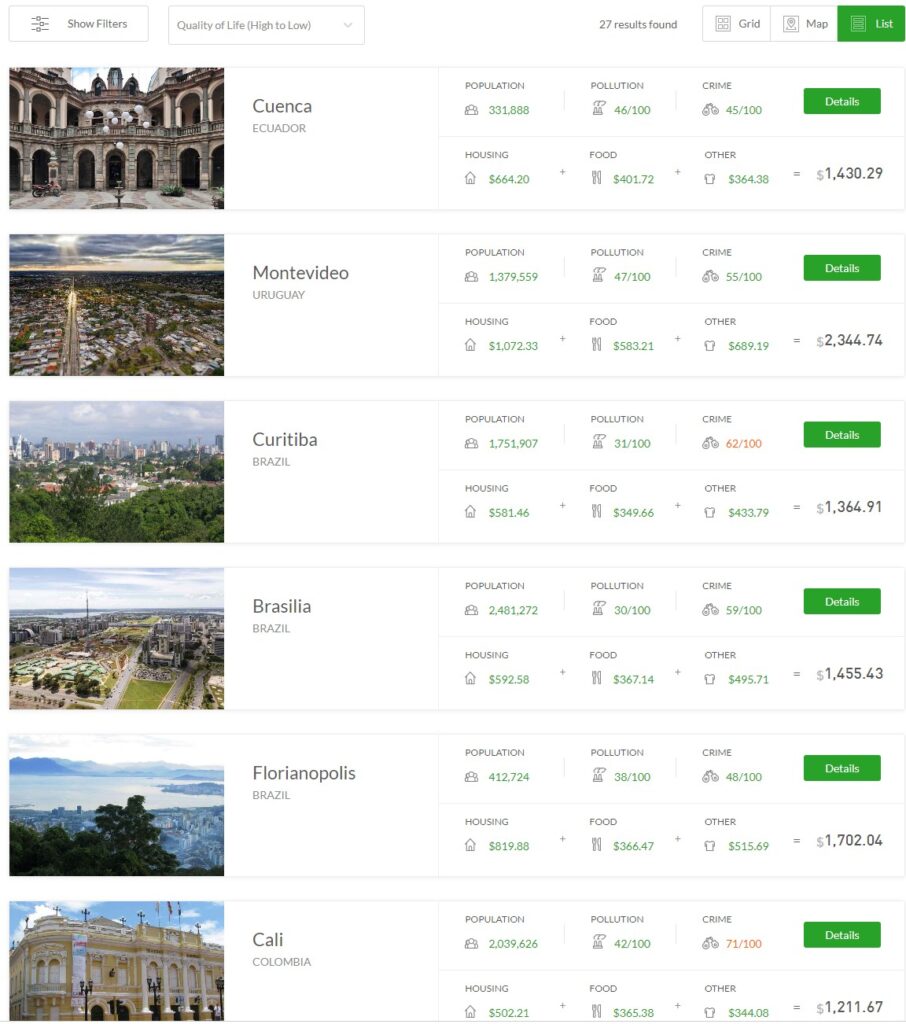Tap Details for Curitiba
906x1024 pixels.
click(841, 435)
